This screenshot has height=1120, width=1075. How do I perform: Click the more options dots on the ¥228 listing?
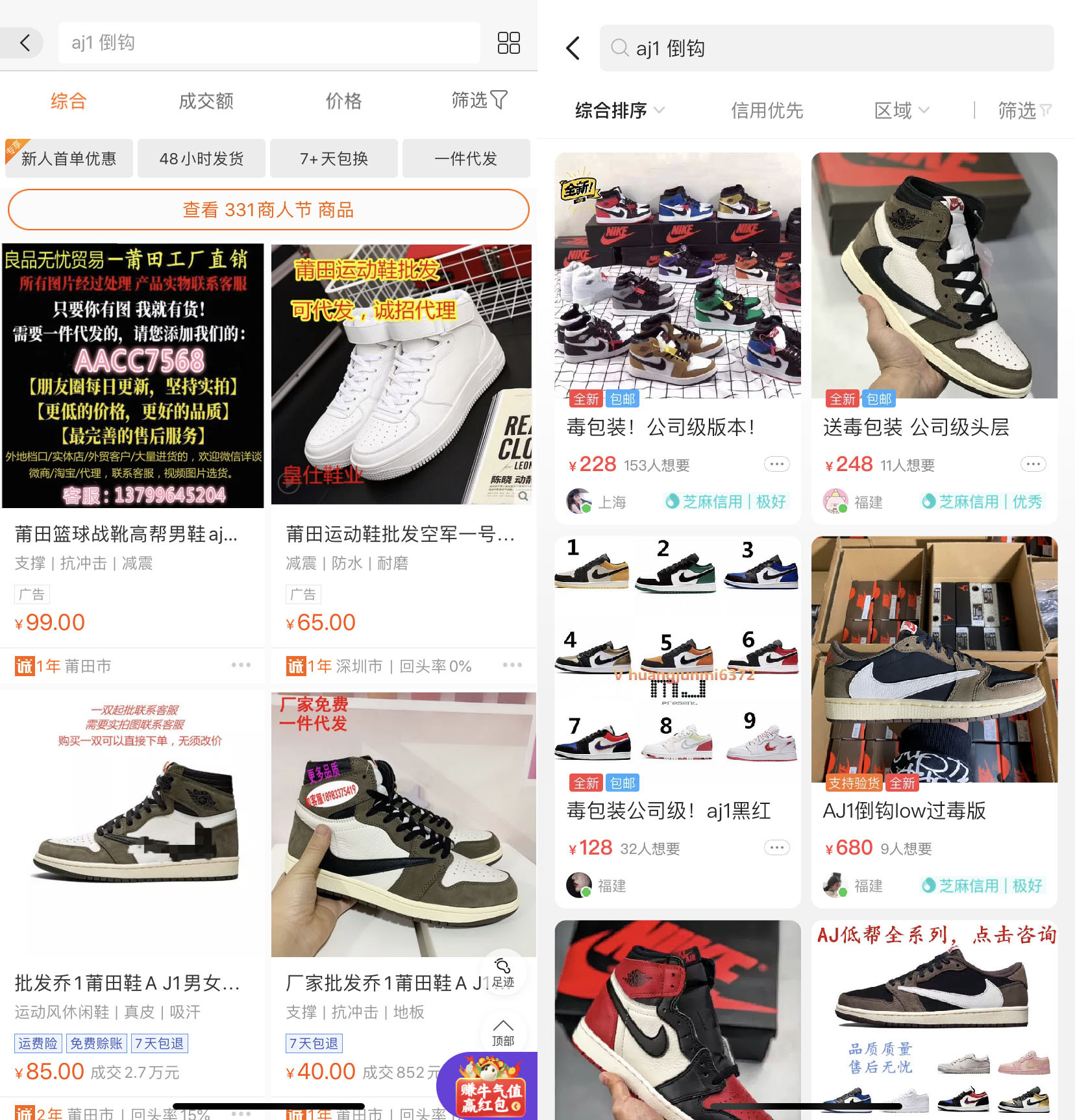point(776,464)
